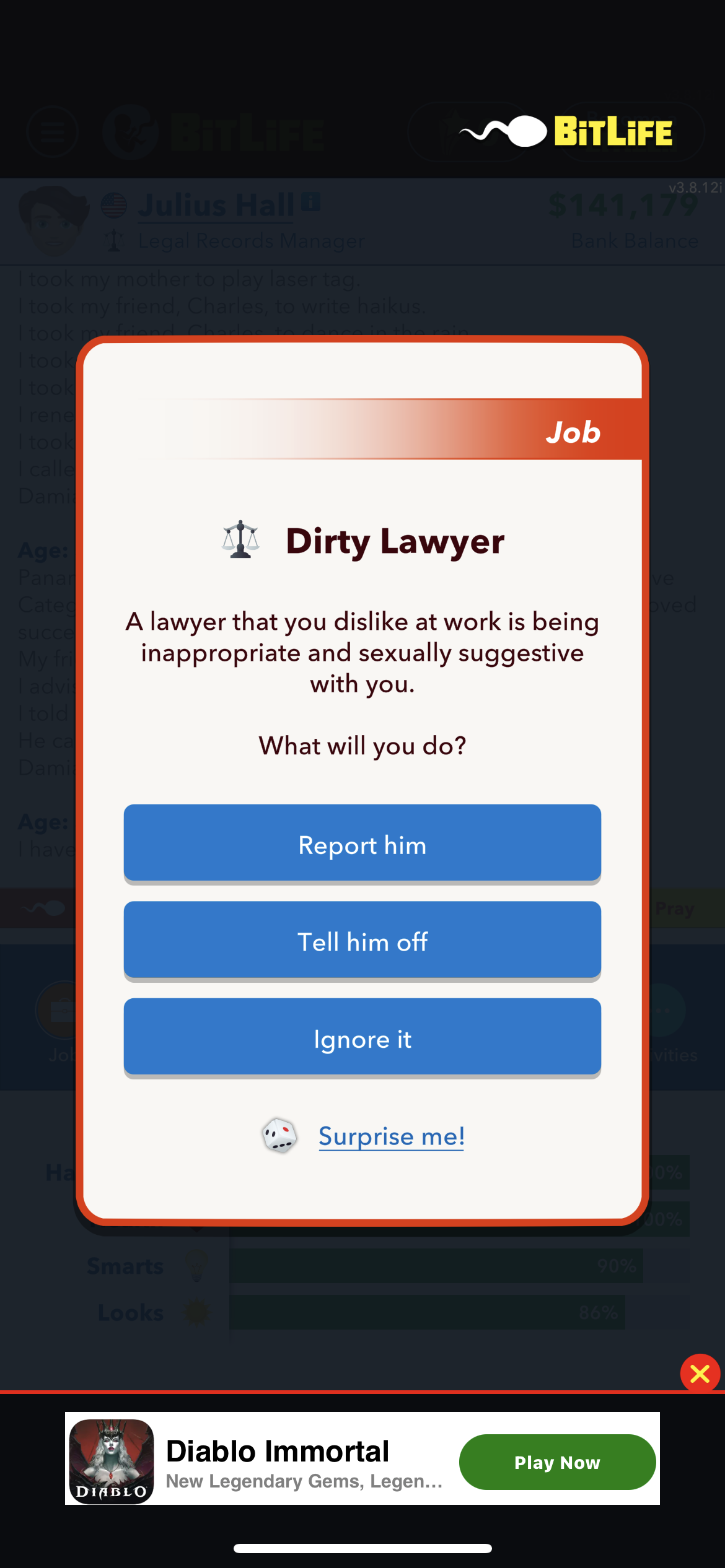Select Tell him off

pyautogui.click(x=362, y=941)
